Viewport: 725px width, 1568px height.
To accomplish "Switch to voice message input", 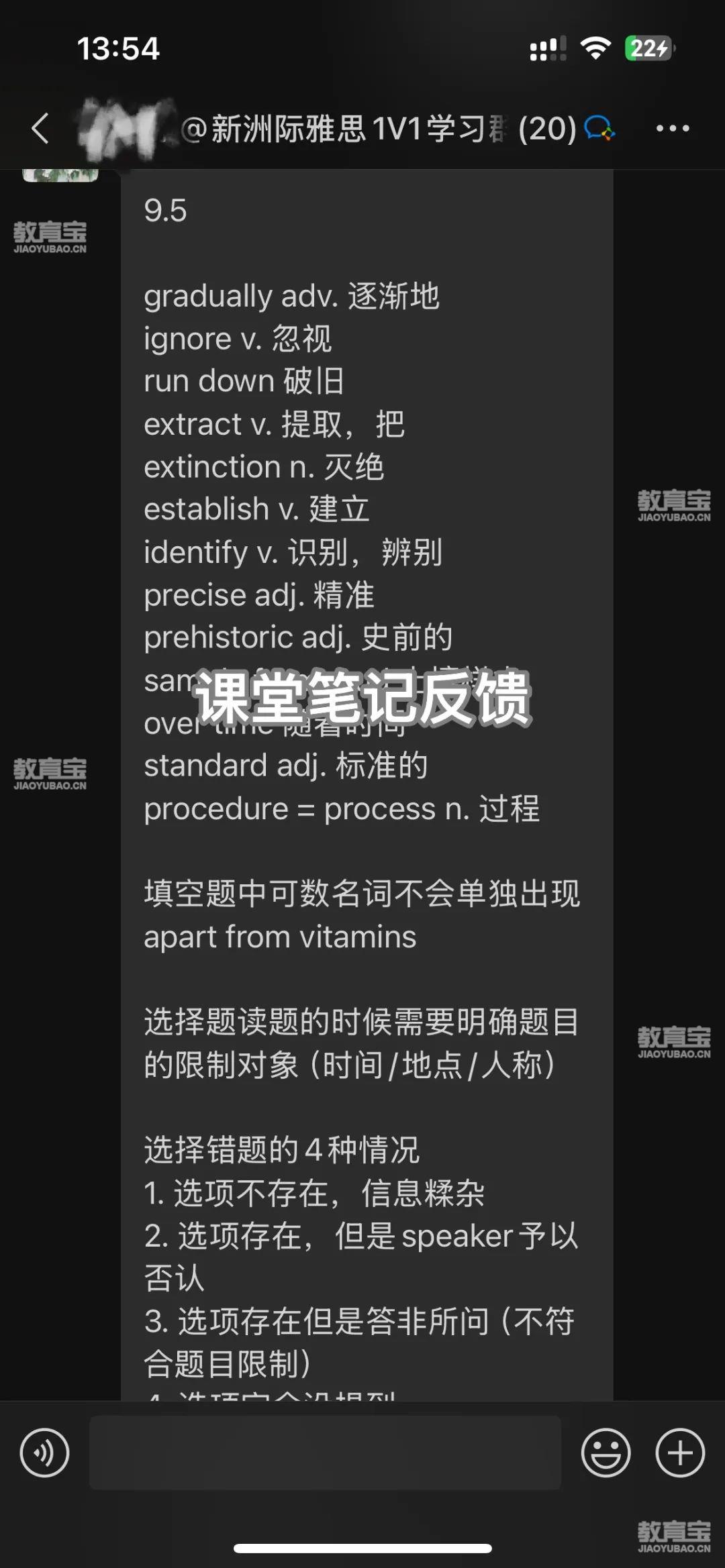I will pos(45,1453).
